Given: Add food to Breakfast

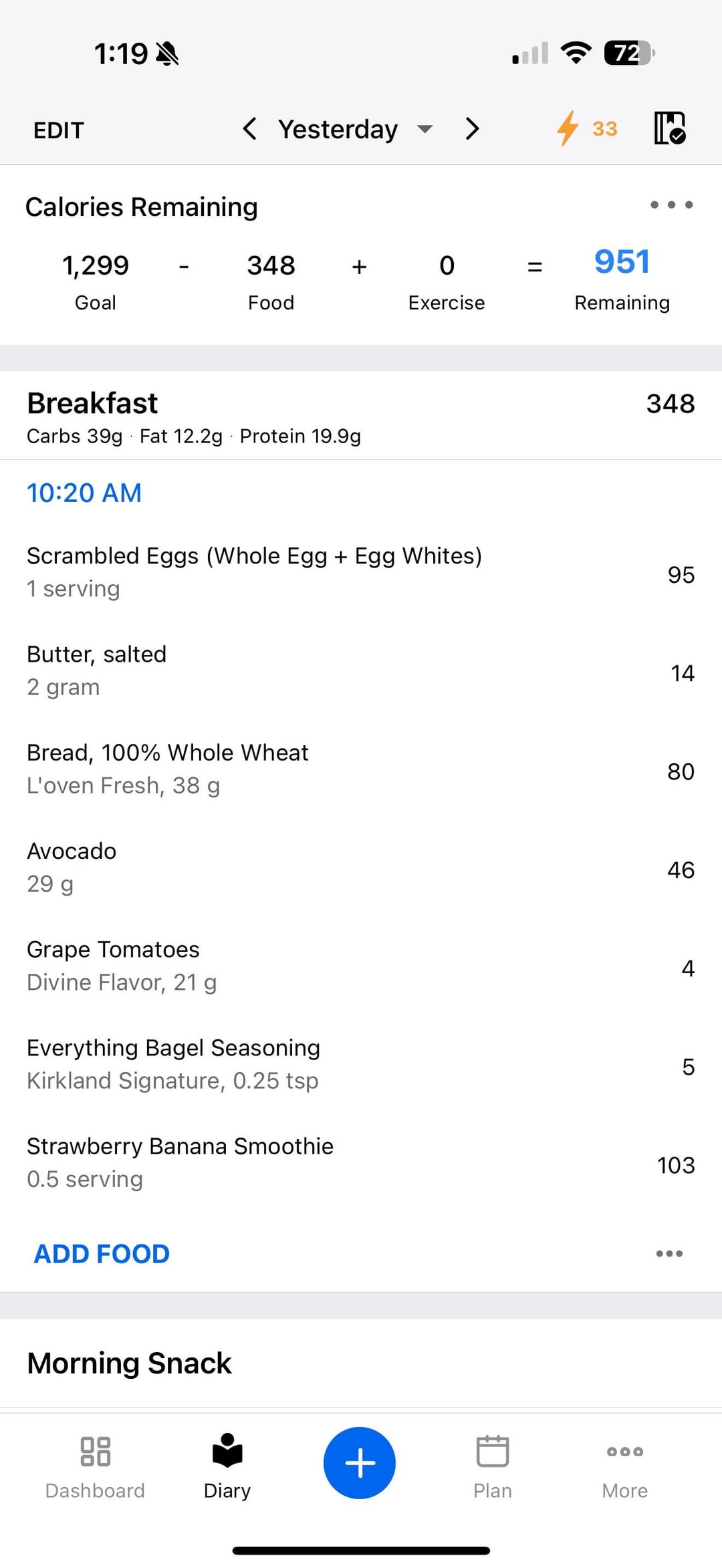Looking at the screenshot, I should point(102,1254).
